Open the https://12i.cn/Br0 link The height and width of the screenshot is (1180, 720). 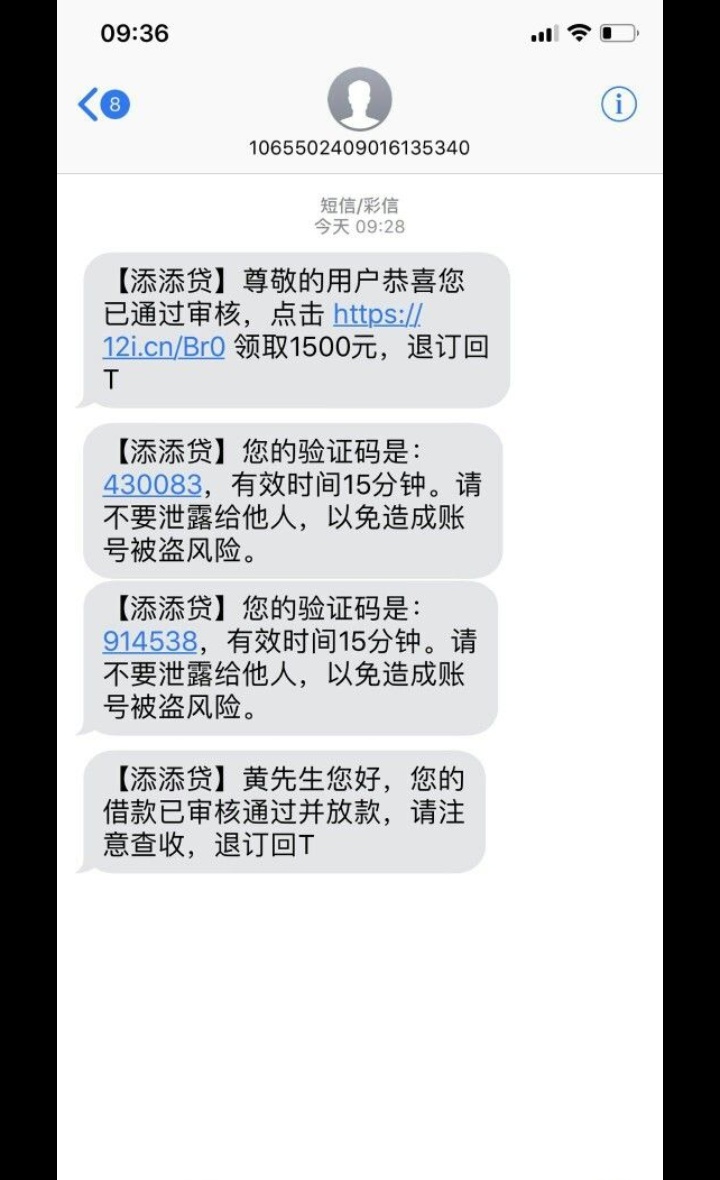point(164,346)
